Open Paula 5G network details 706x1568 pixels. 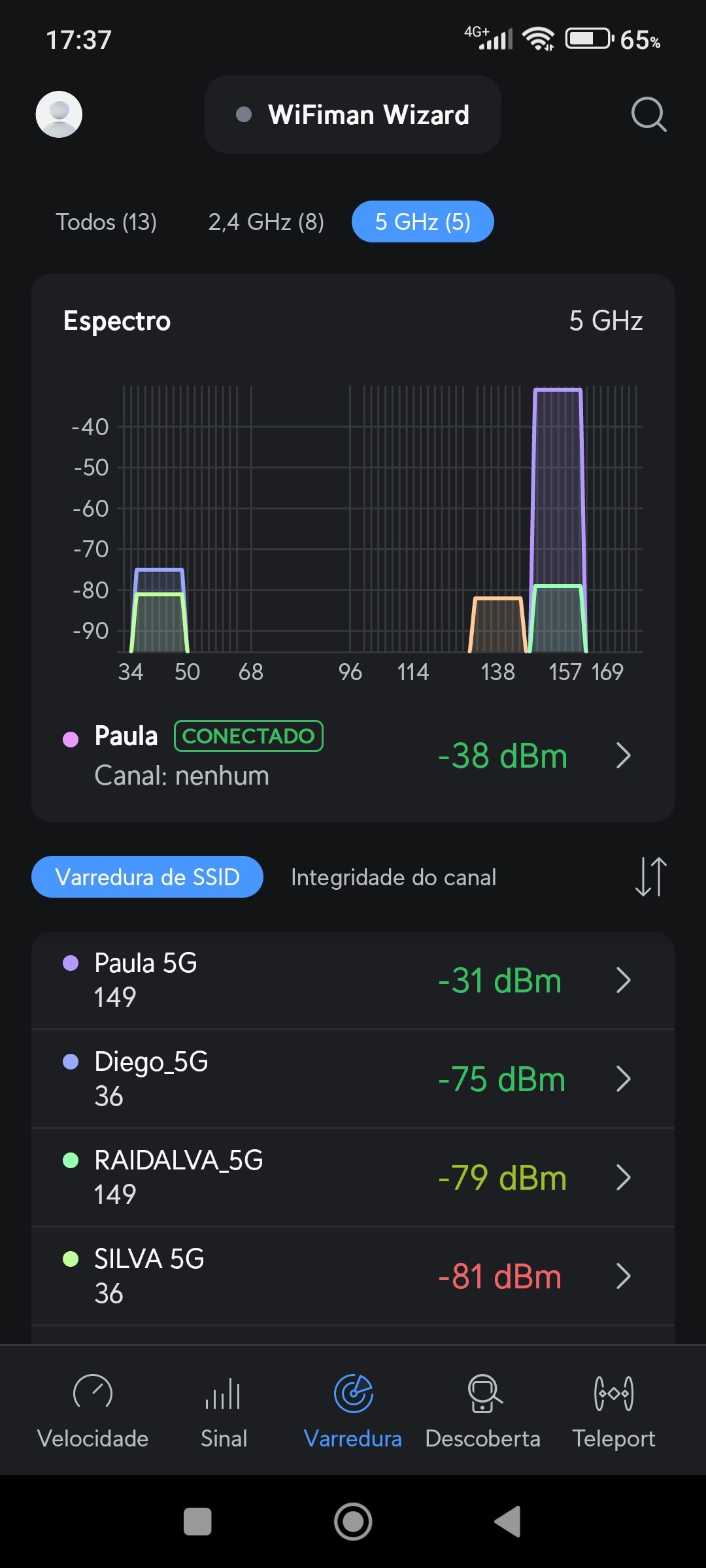[x=353, y=980]
